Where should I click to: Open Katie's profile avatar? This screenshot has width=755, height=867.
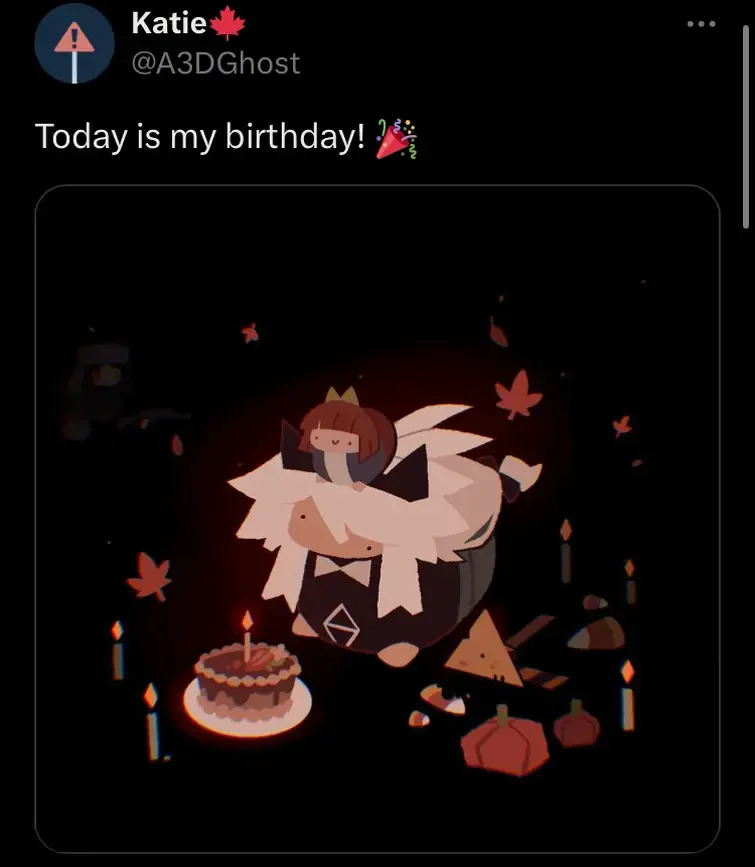pyautogui.click(x=74, y=44)
